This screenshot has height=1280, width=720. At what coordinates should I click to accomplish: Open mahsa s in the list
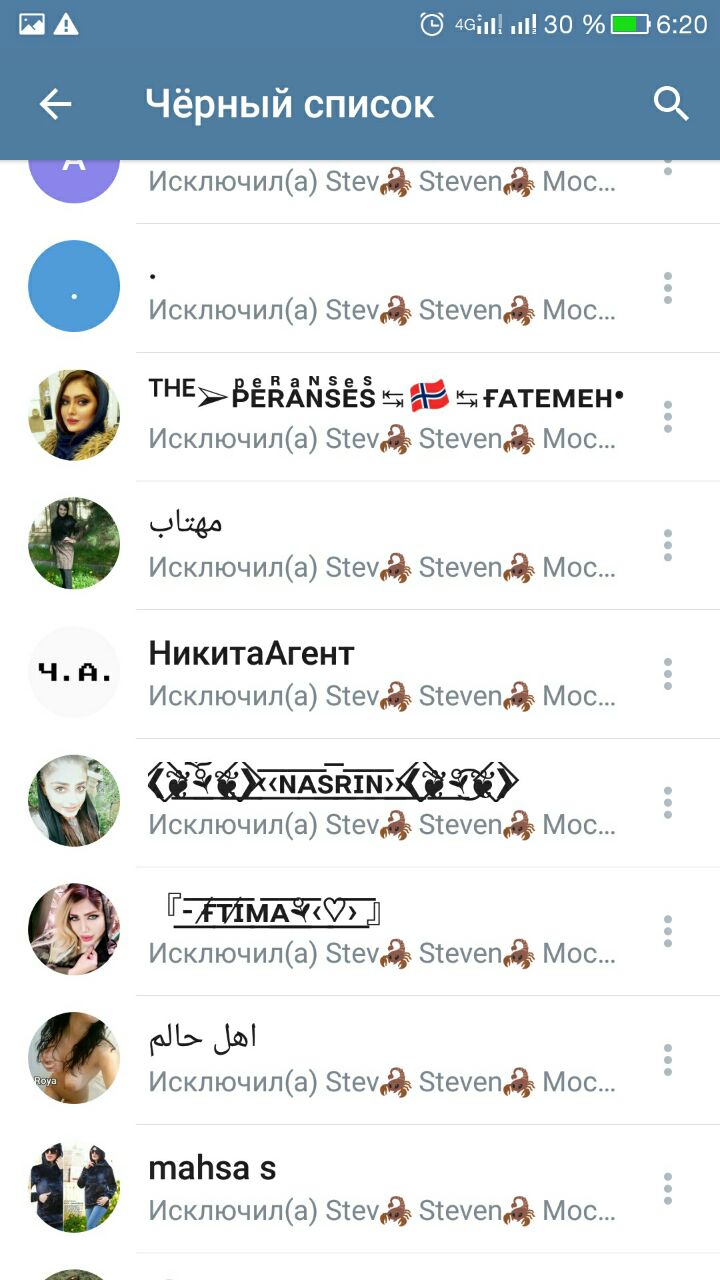(x=380, y=1188)
